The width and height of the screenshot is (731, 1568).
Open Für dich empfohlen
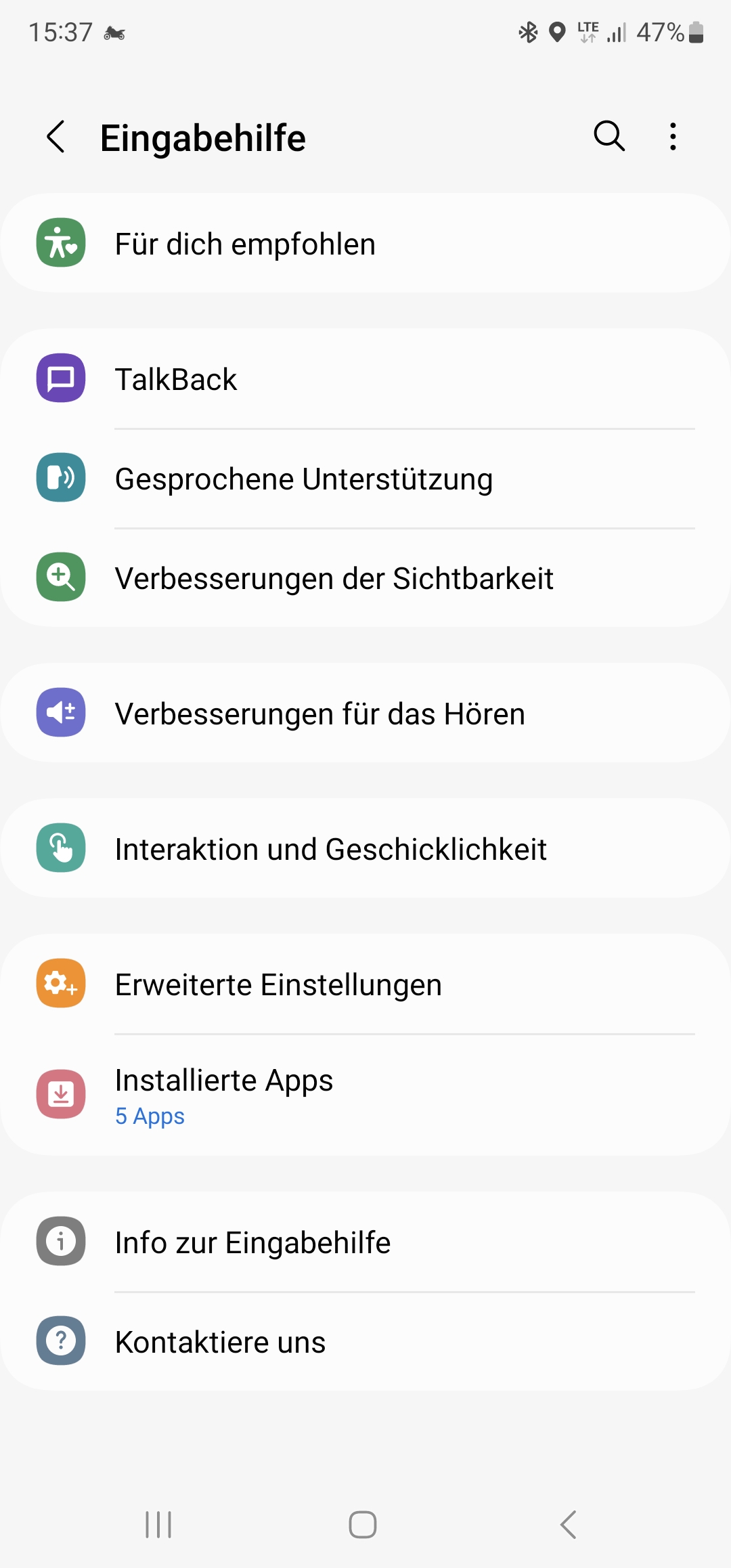tap(365, 243)
